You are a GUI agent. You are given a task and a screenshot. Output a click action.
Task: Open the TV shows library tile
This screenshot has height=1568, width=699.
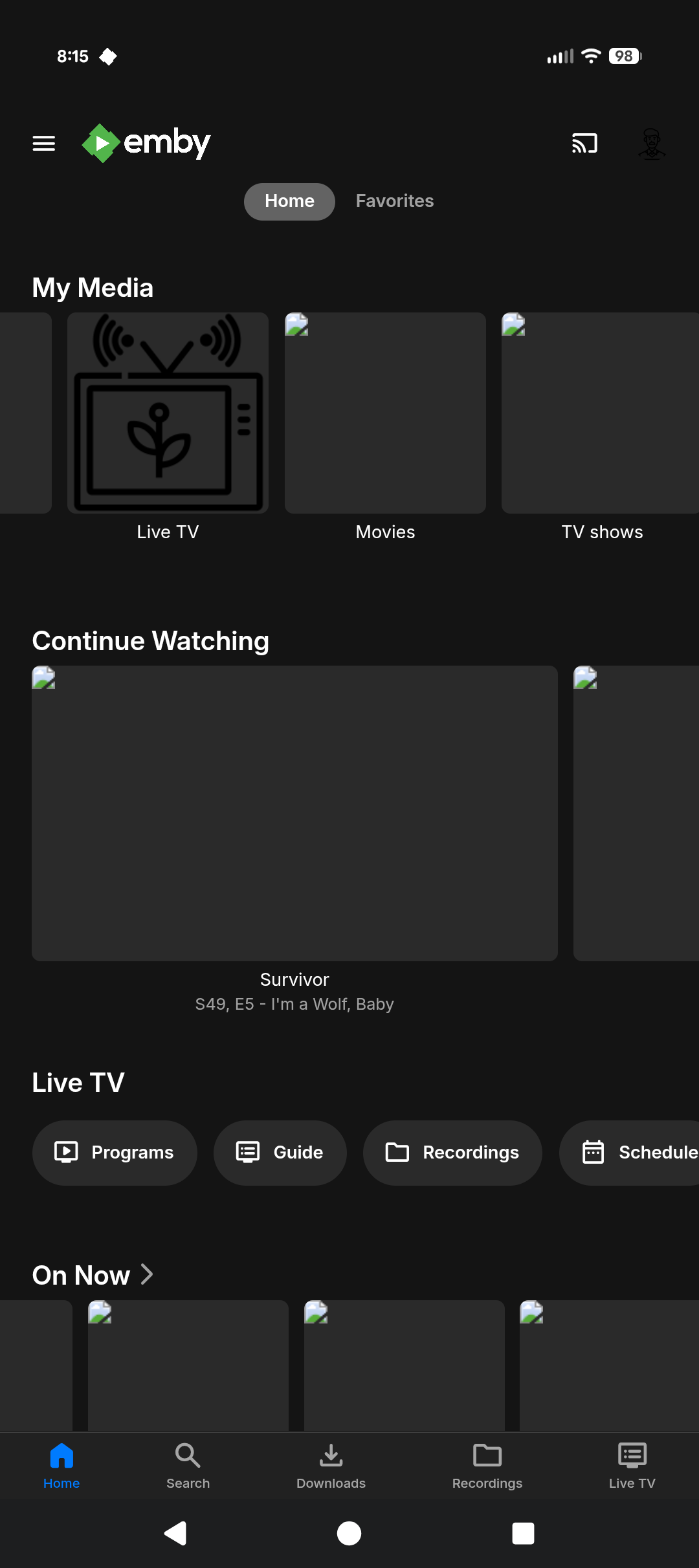tap(601, 414)
